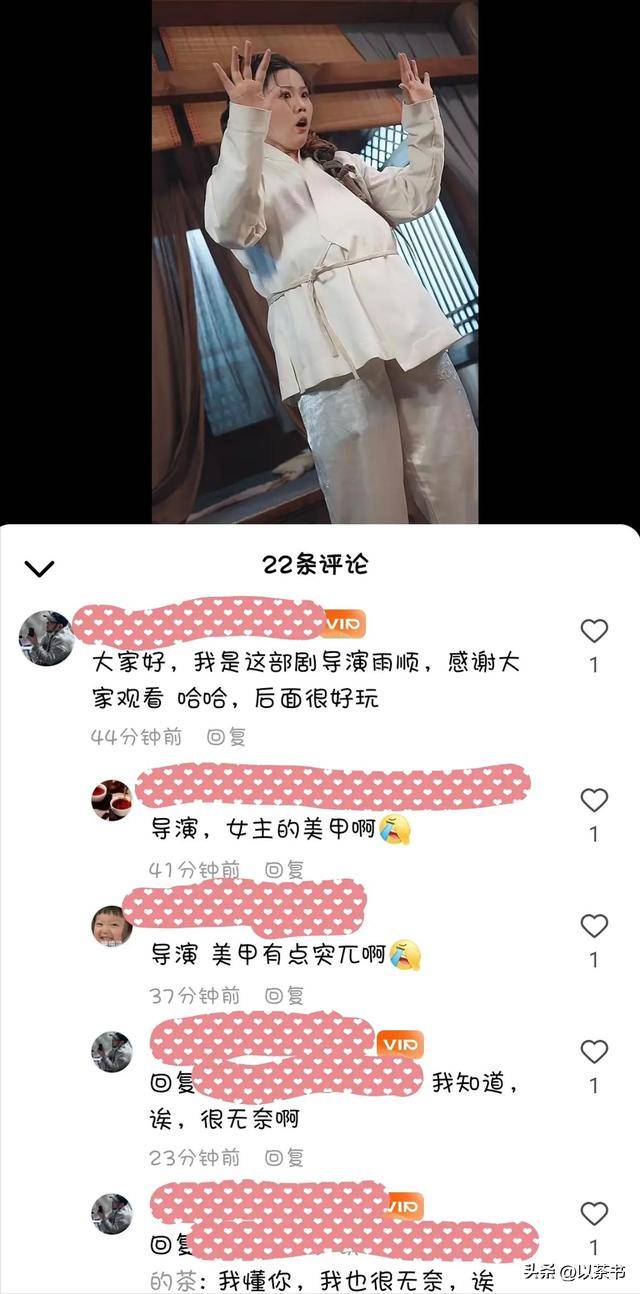Open the avatar of the director's top comment

click(46, 638)
